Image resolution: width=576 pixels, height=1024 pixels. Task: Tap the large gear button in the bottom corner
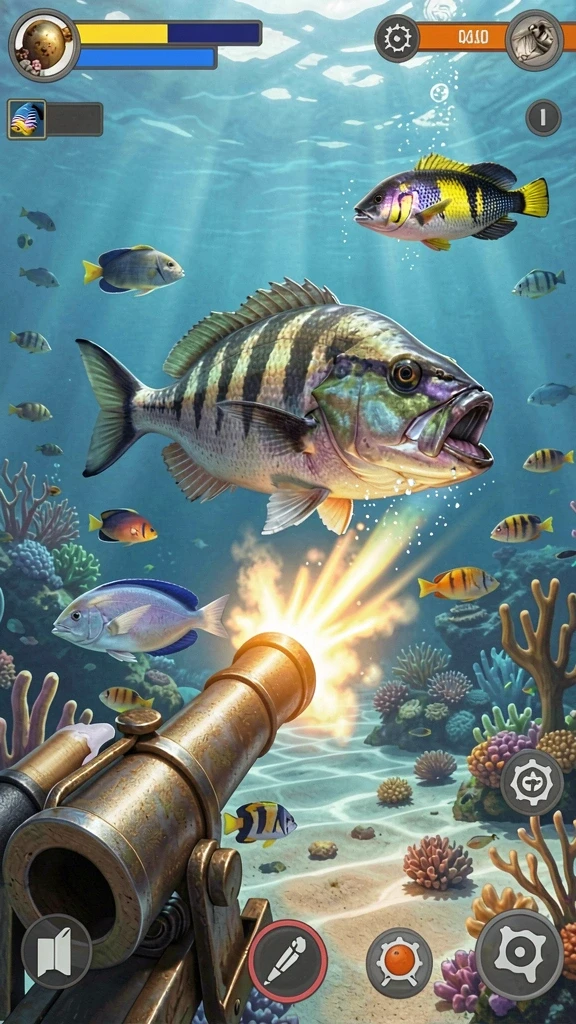click(520, 955)
